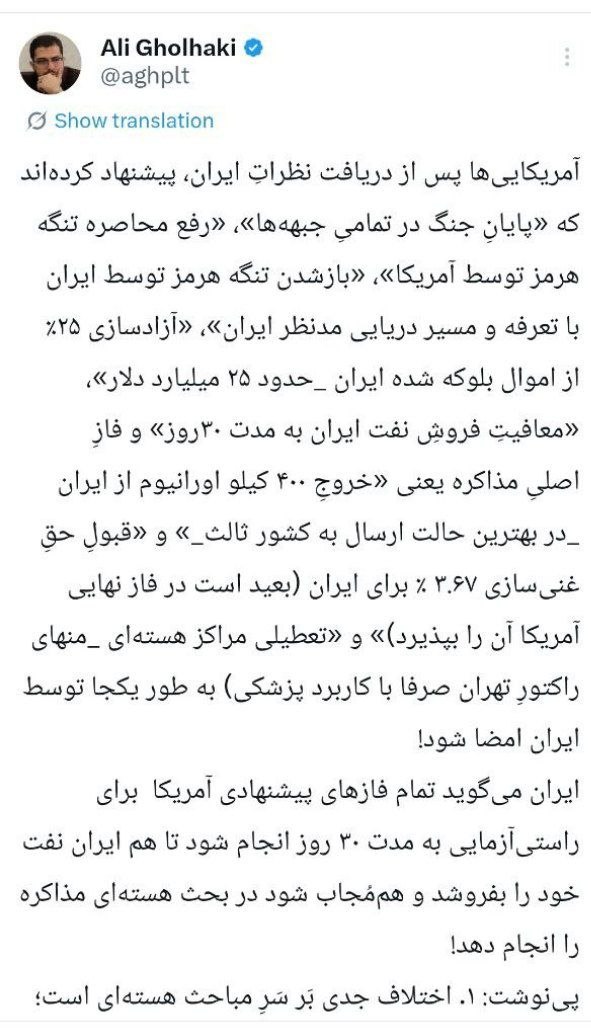Viewport: 591px width, 1028px height.
Task: Open the tweet overflow menu
Action: click(567, 57)
